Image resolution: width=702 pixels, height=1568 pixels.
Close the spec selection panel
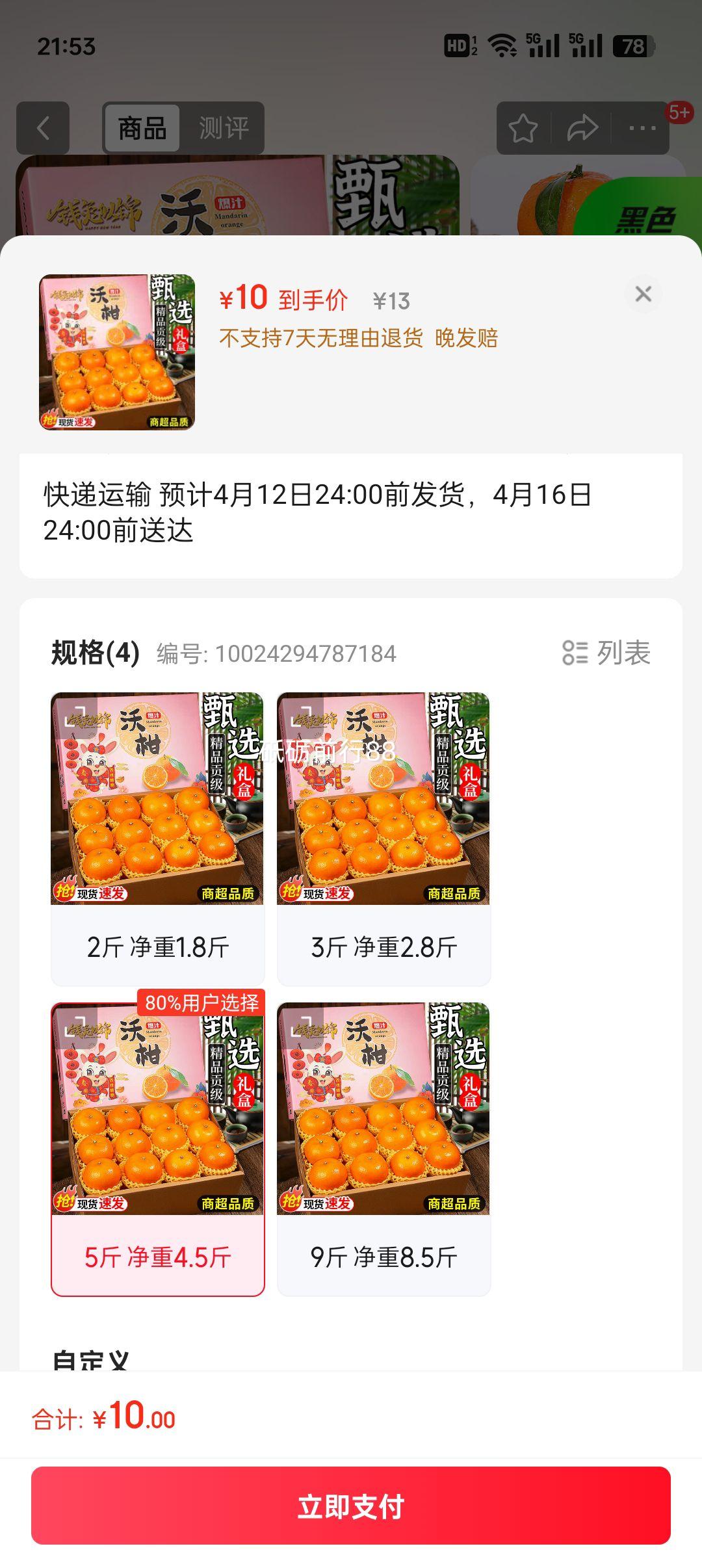tap(643, 294)
